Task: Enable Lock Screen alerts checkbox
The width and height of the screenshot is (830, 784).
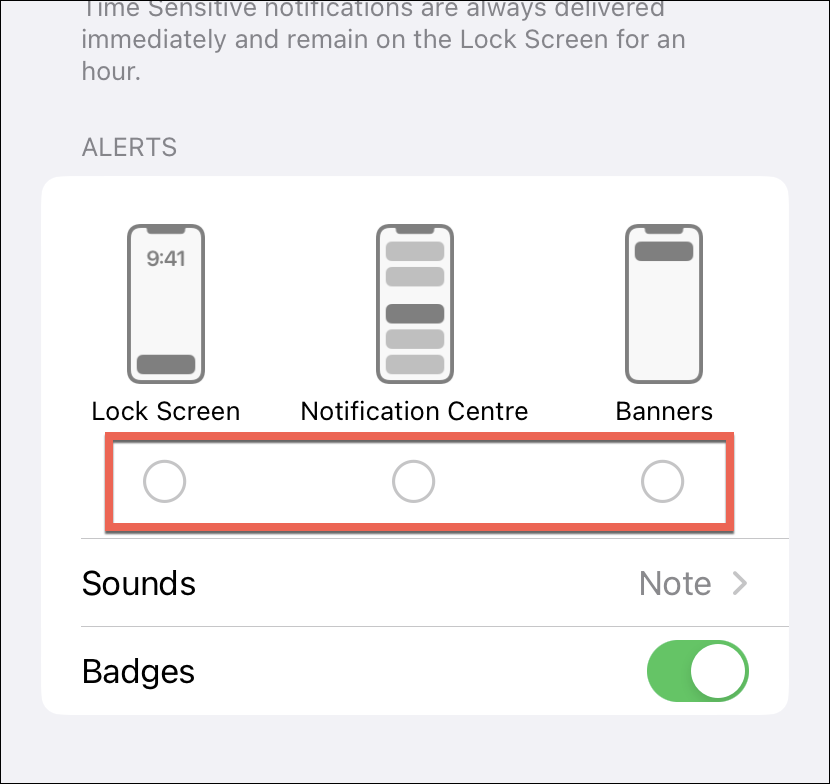Action: 165,481
